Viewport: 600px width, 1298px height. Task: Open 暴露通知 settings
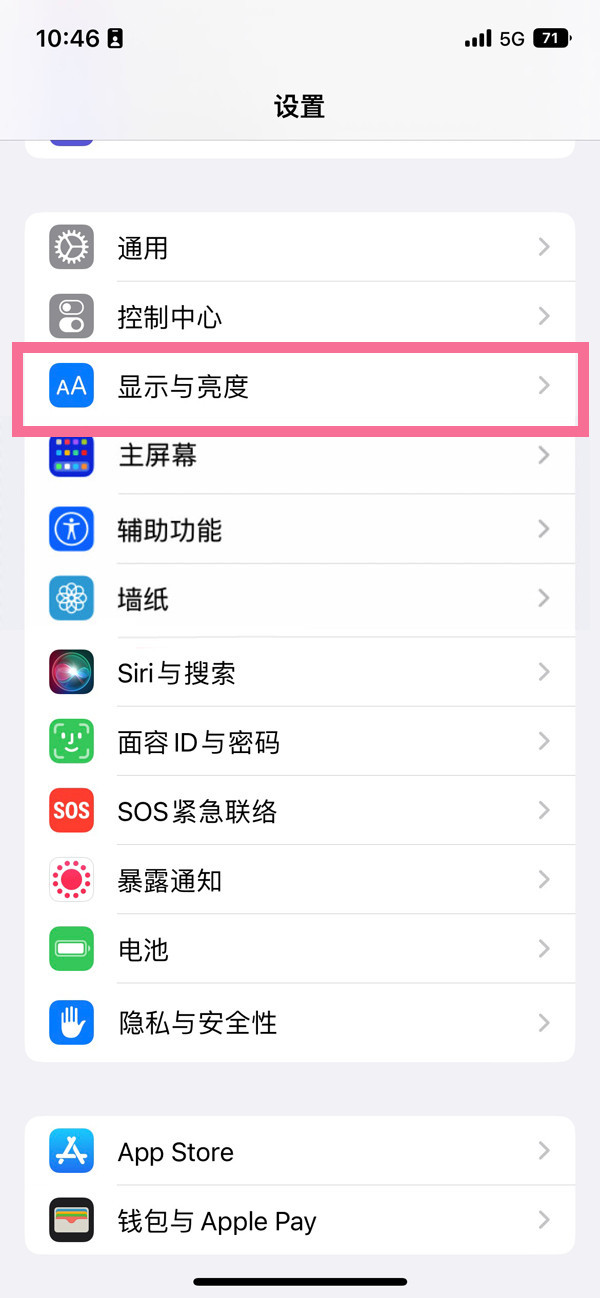pos(300,880)
